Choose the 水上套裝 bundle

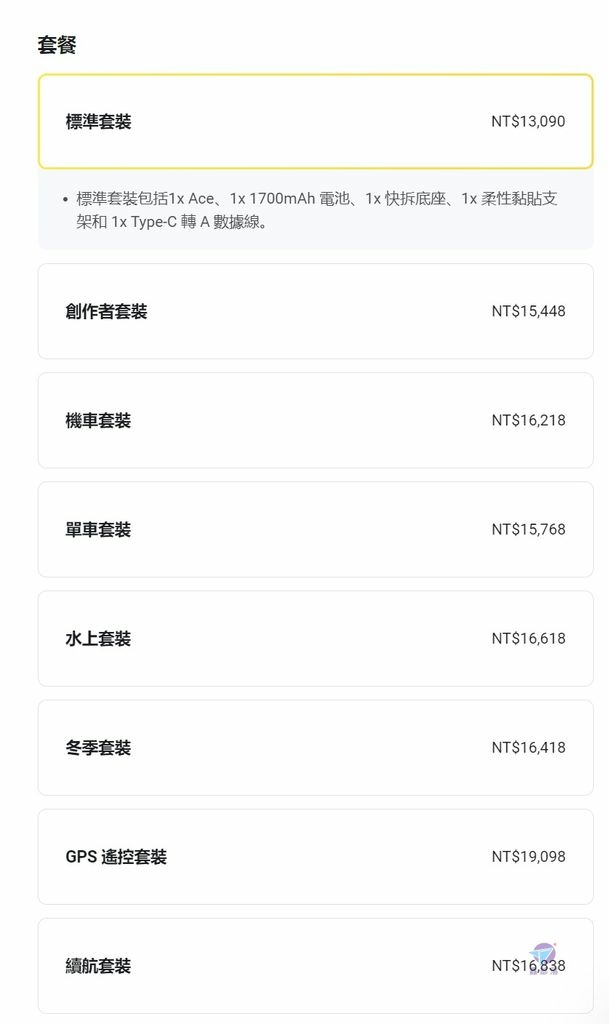click(x=315, y=639)
